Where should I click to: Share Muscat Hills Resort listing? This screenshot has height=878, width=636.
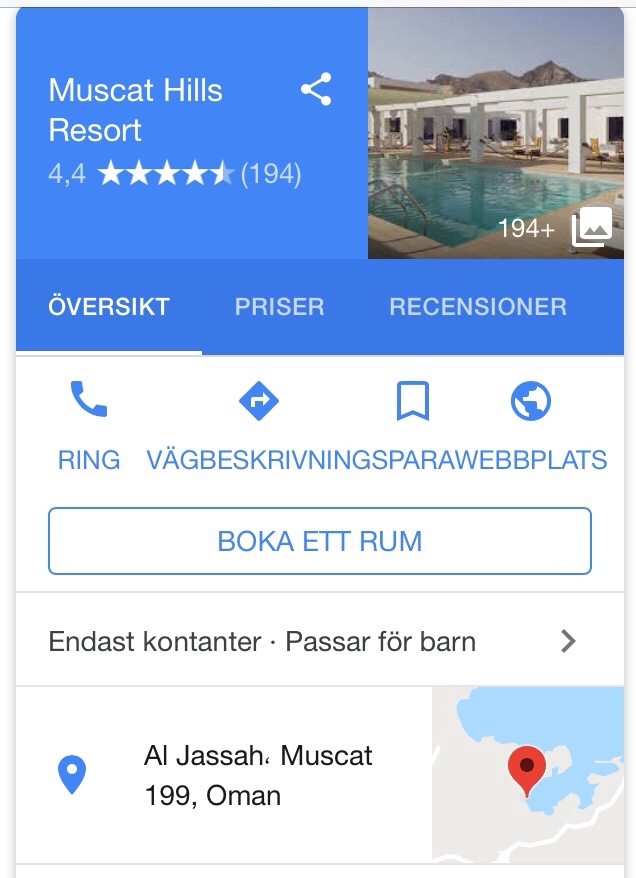coord(316,91)
